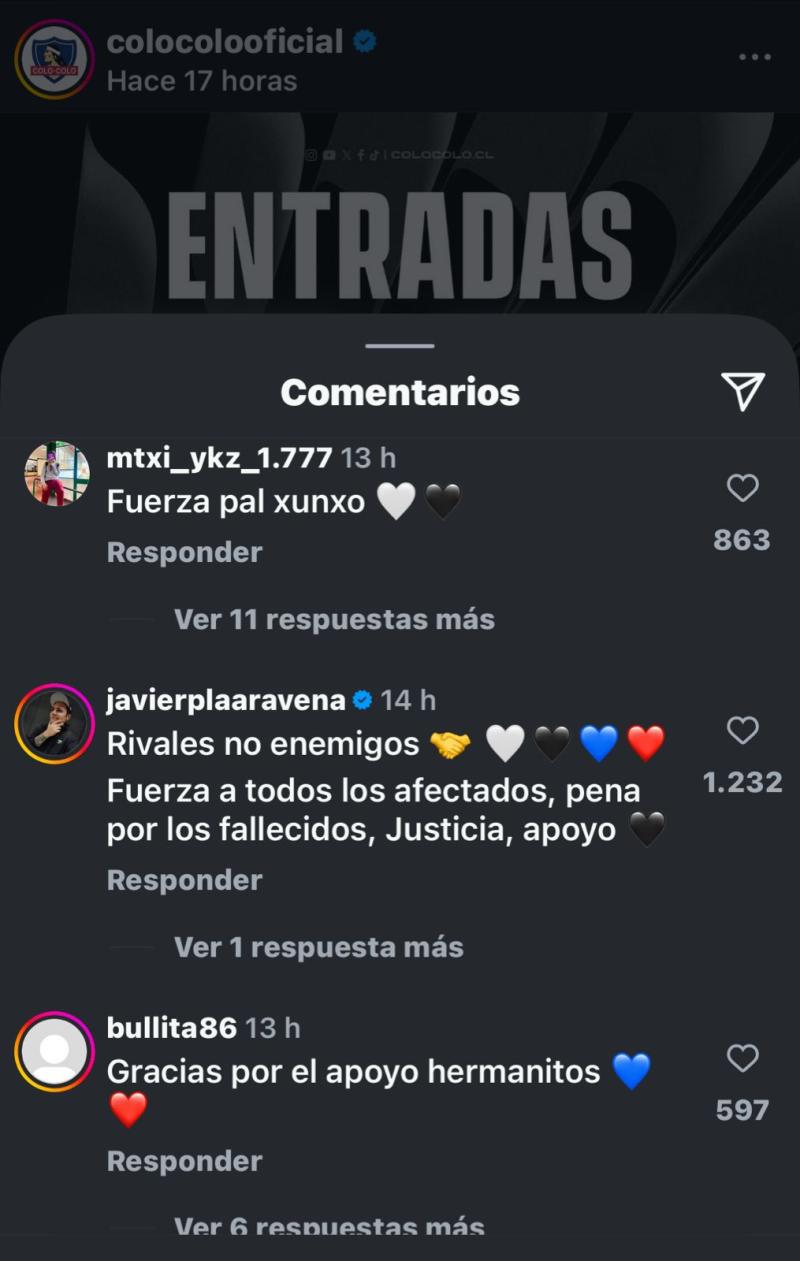
Task: Toggle like on the comment with 863 likes
Action: 741,487
